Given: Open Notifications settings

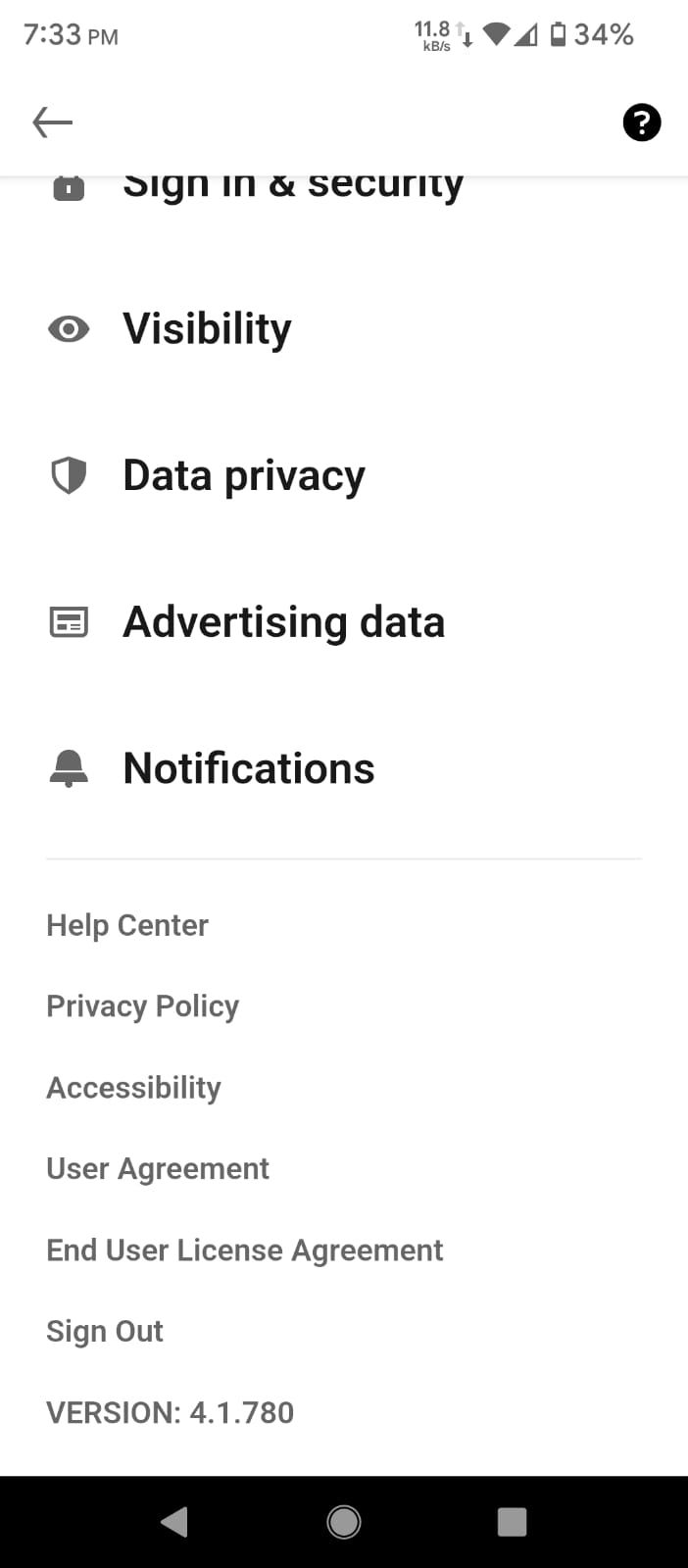Looking at the screenshot, I should point(248,768).
